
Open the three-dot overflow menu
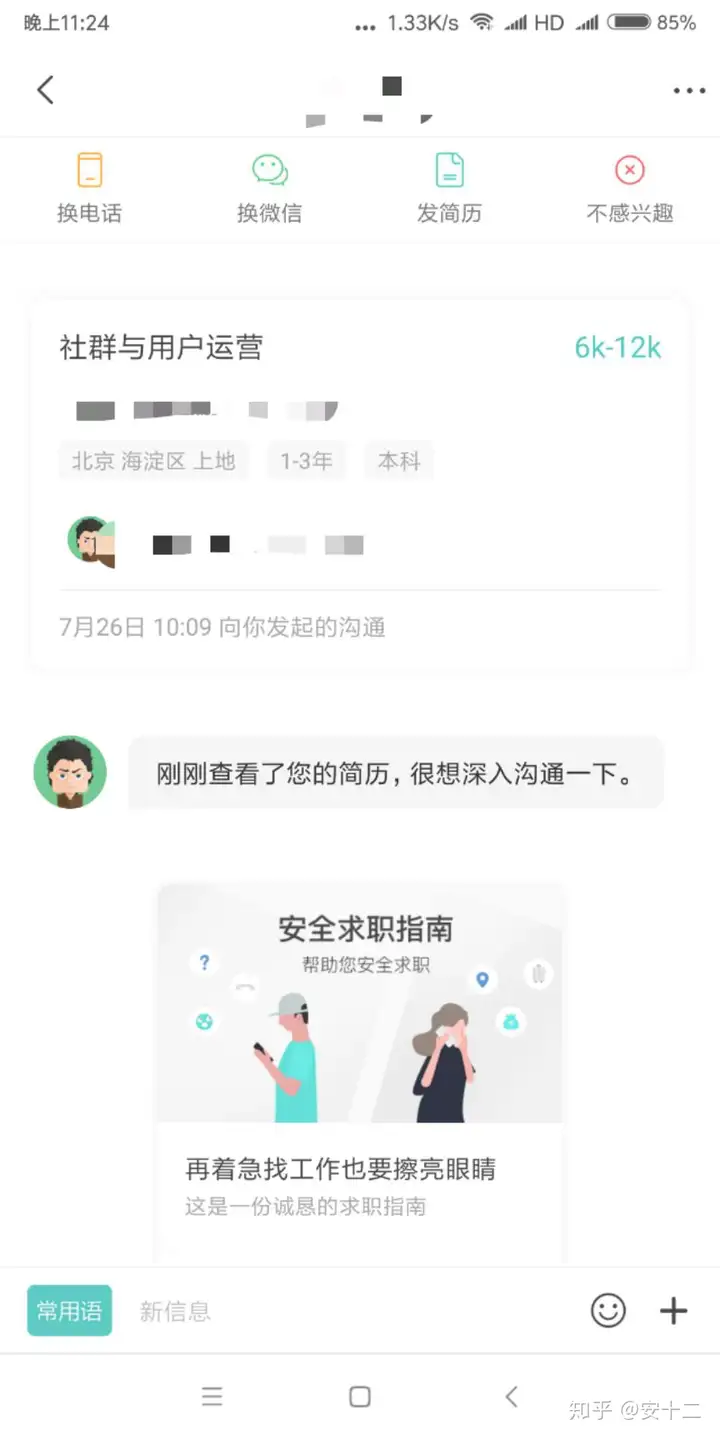pos(689,91)
